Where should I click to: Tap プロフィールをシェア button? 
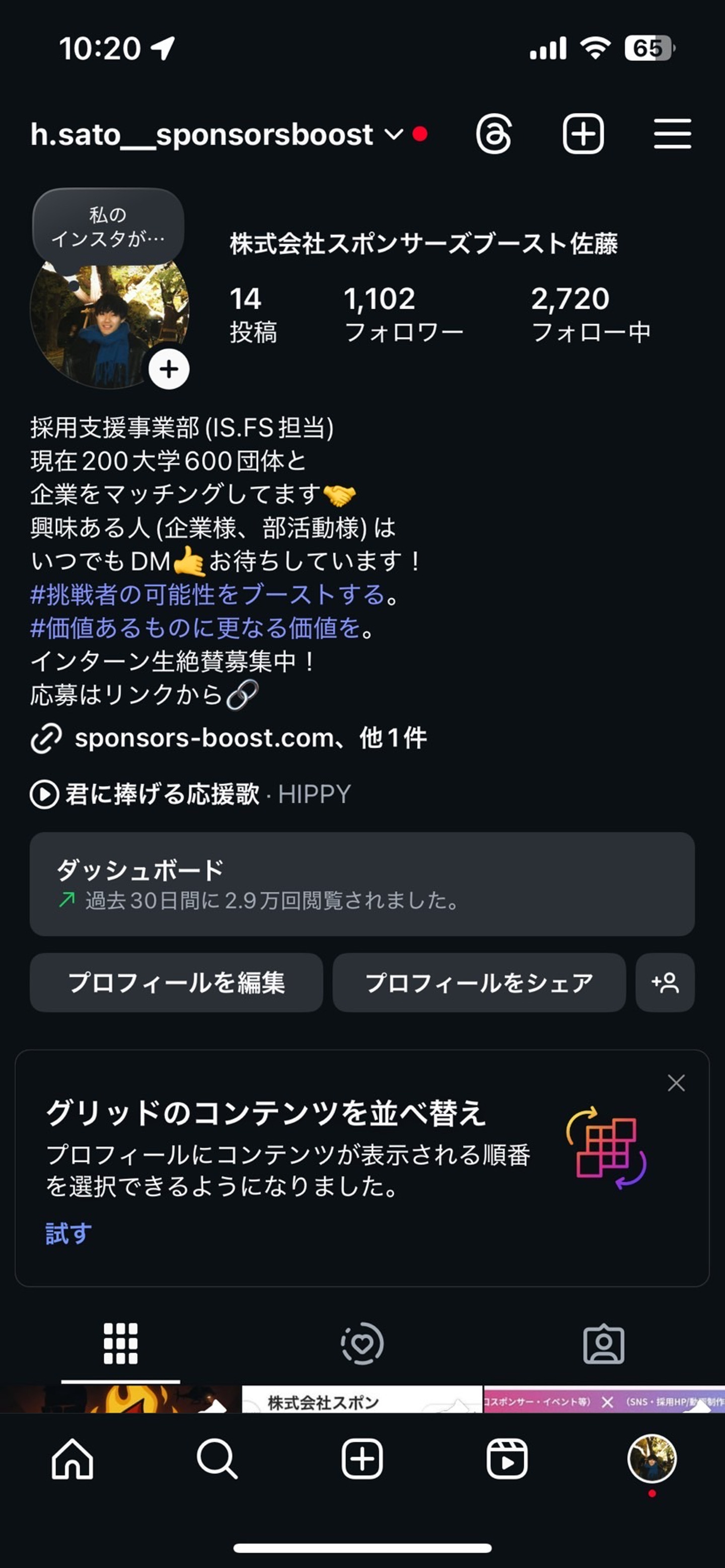(x=478, y=983)
